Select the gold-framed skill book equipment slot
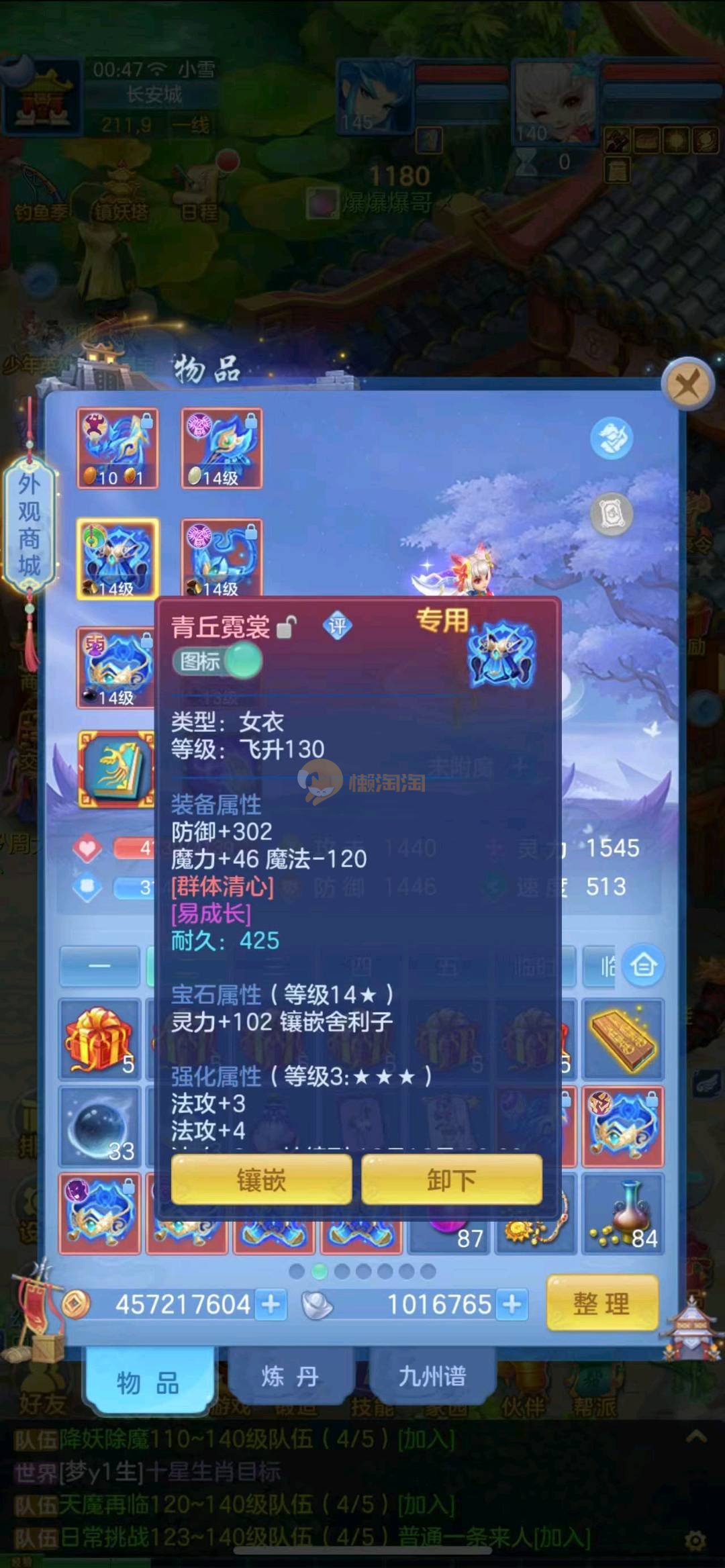This screenshot has height=1568, width=725. pos(116,769)
